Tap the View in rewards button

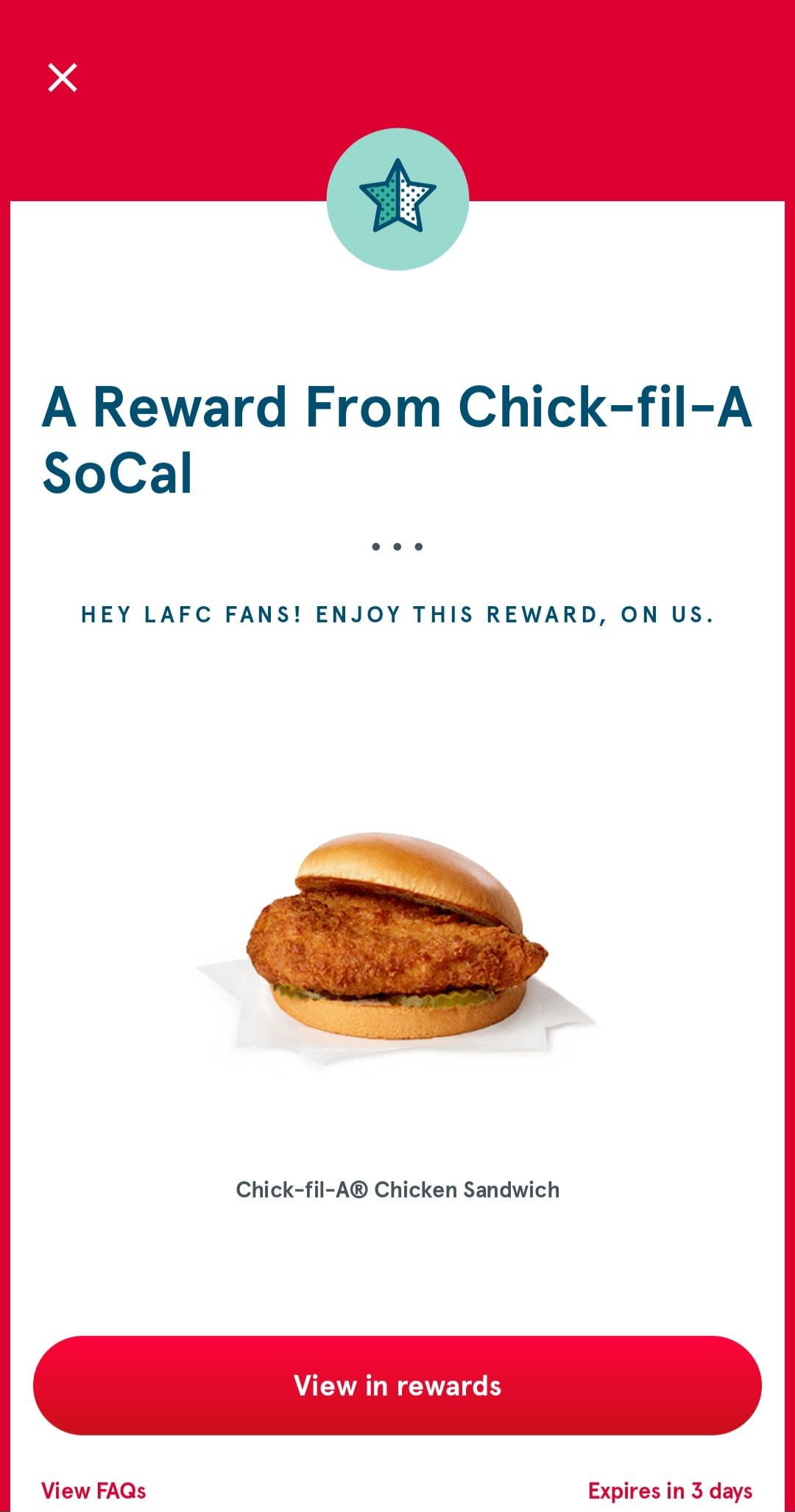pos(397,1385)
